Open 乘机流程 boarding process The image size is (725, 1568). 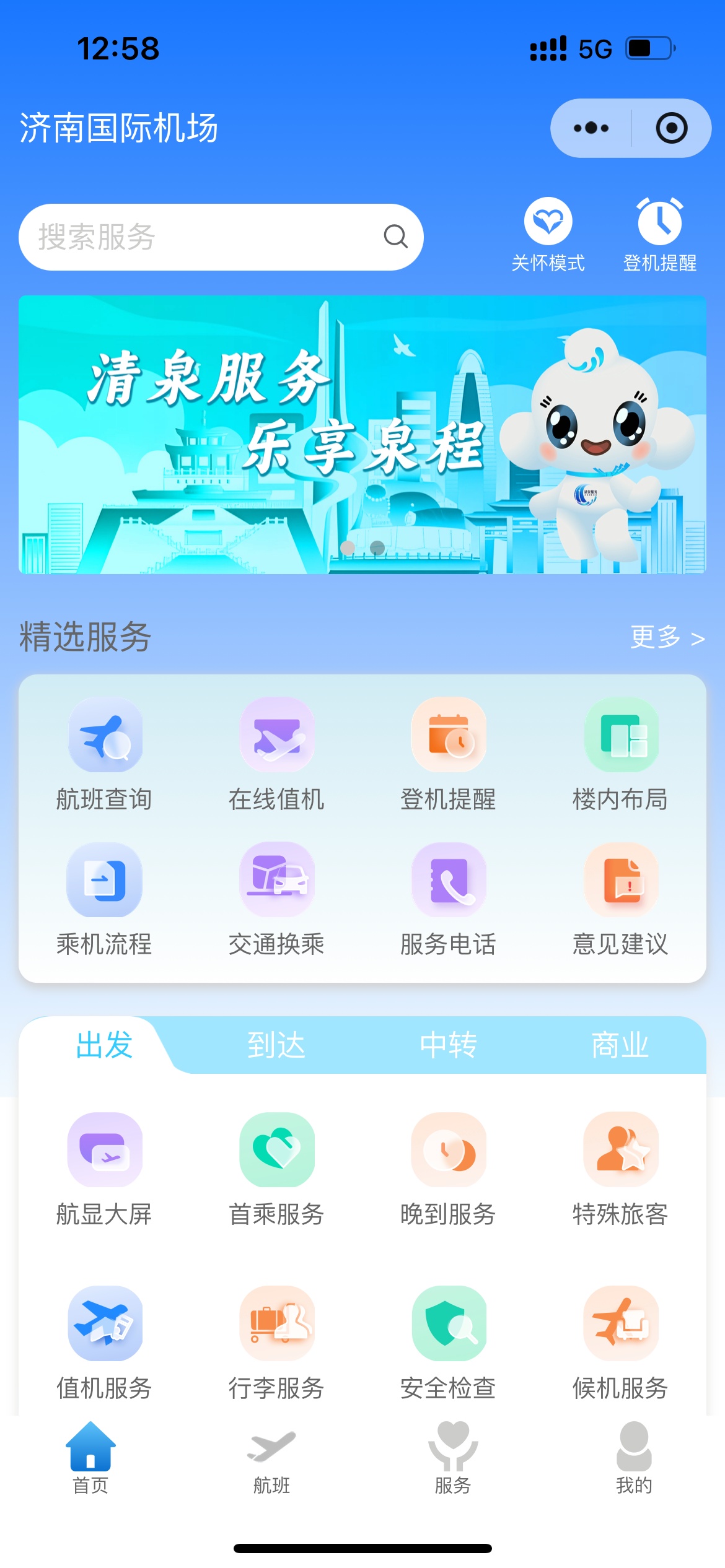point(105,899)
